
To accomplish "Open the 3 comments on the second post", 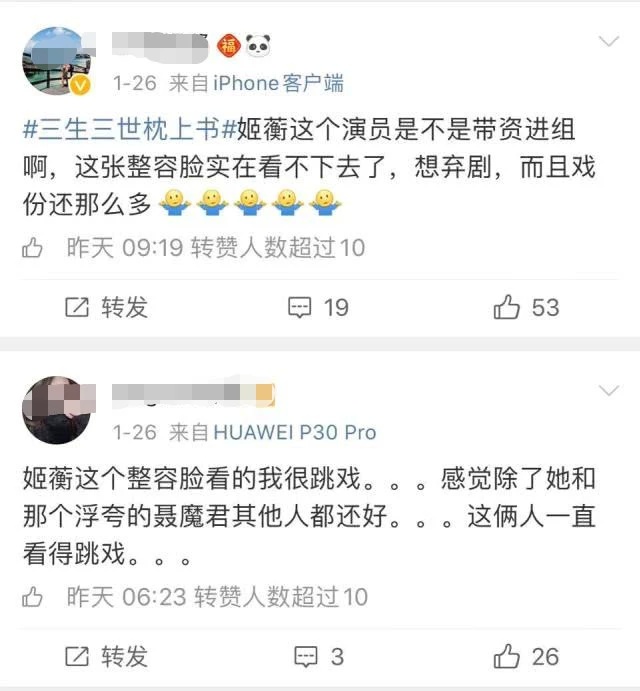I will (318, 656).
